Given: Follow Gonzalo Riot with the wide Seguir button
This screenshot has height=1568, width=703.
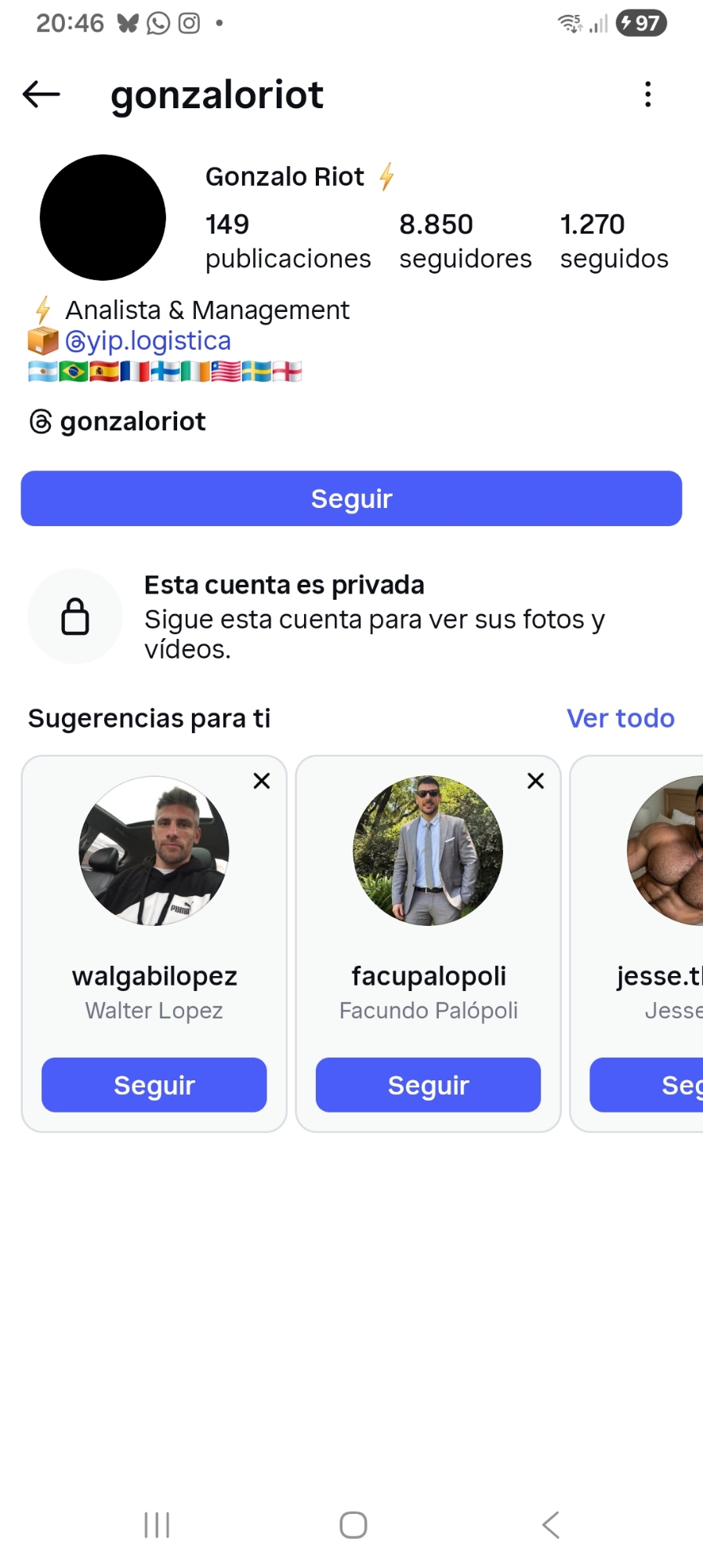Looking at the screenshot, I should pyautogui.click(x=351, y=499).
